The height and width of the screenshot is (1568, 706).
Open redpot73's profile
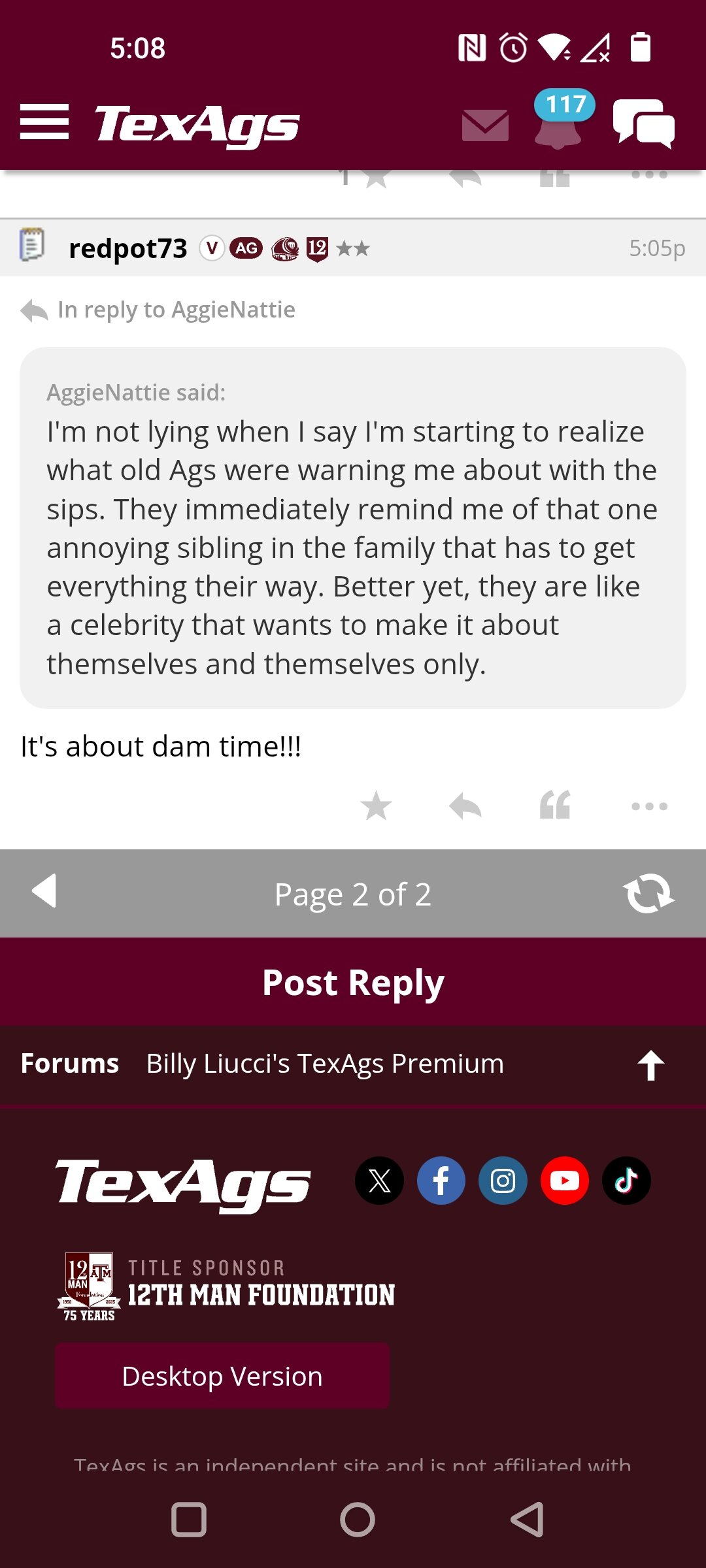point(128,248)
